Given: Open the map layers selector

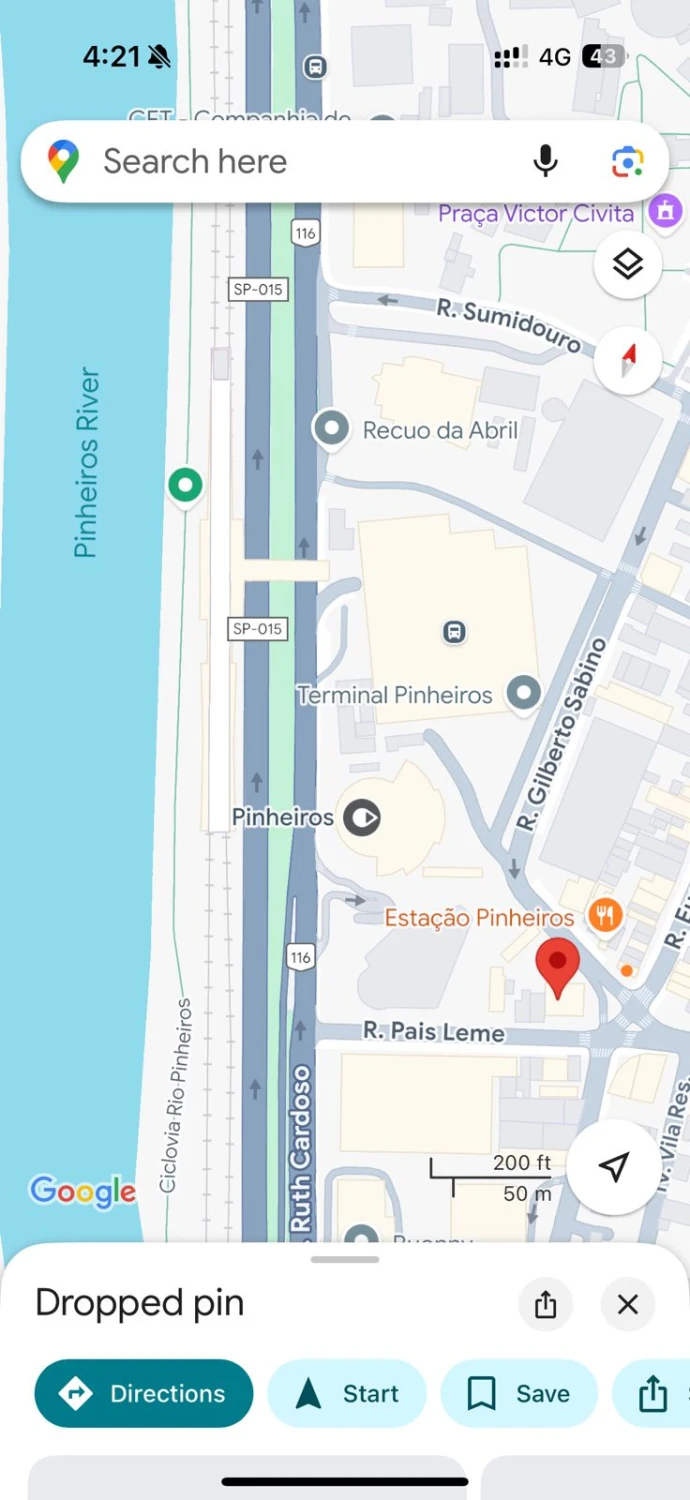Looking at the screenshot, I should pyautogui.click(x=627, y=265).
